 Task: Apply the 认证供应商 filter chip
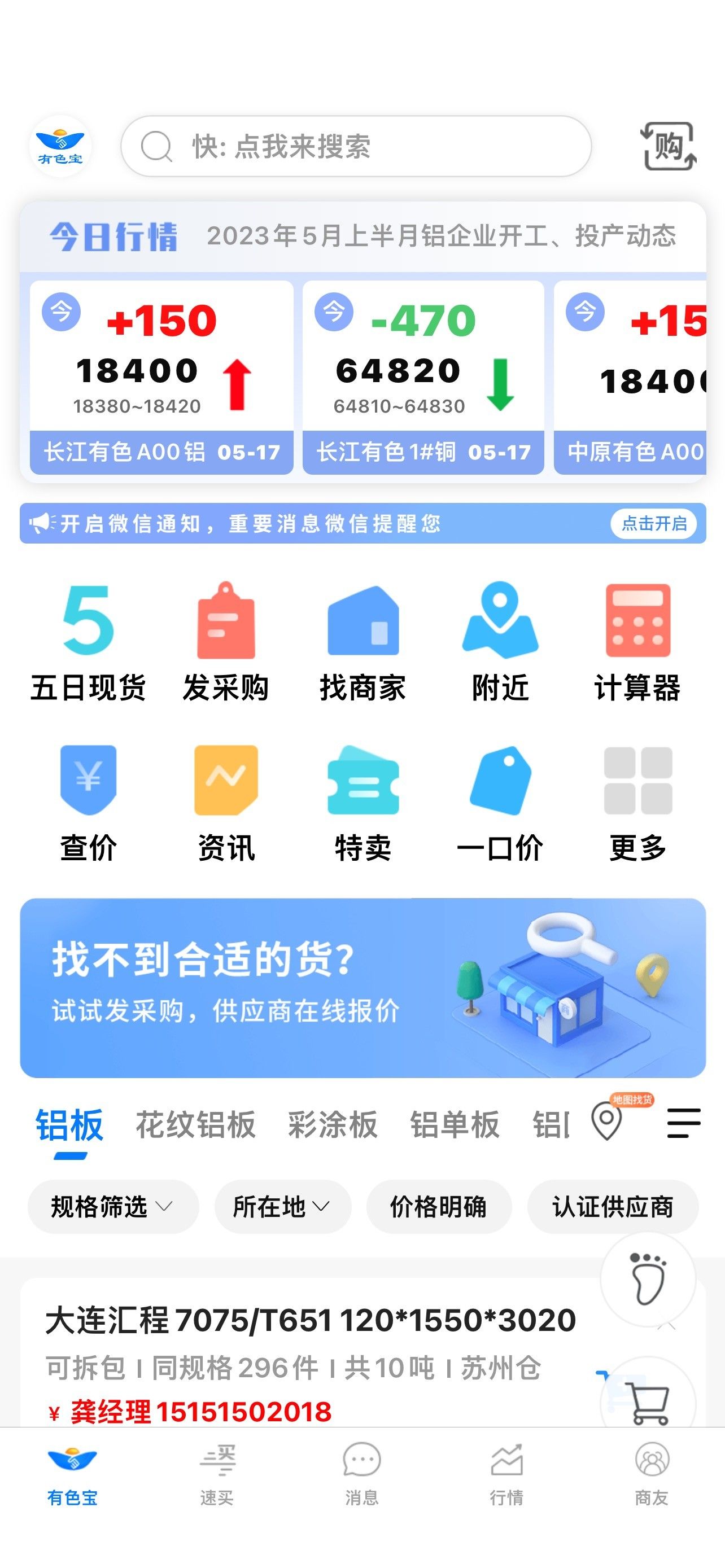point(613,1206)
